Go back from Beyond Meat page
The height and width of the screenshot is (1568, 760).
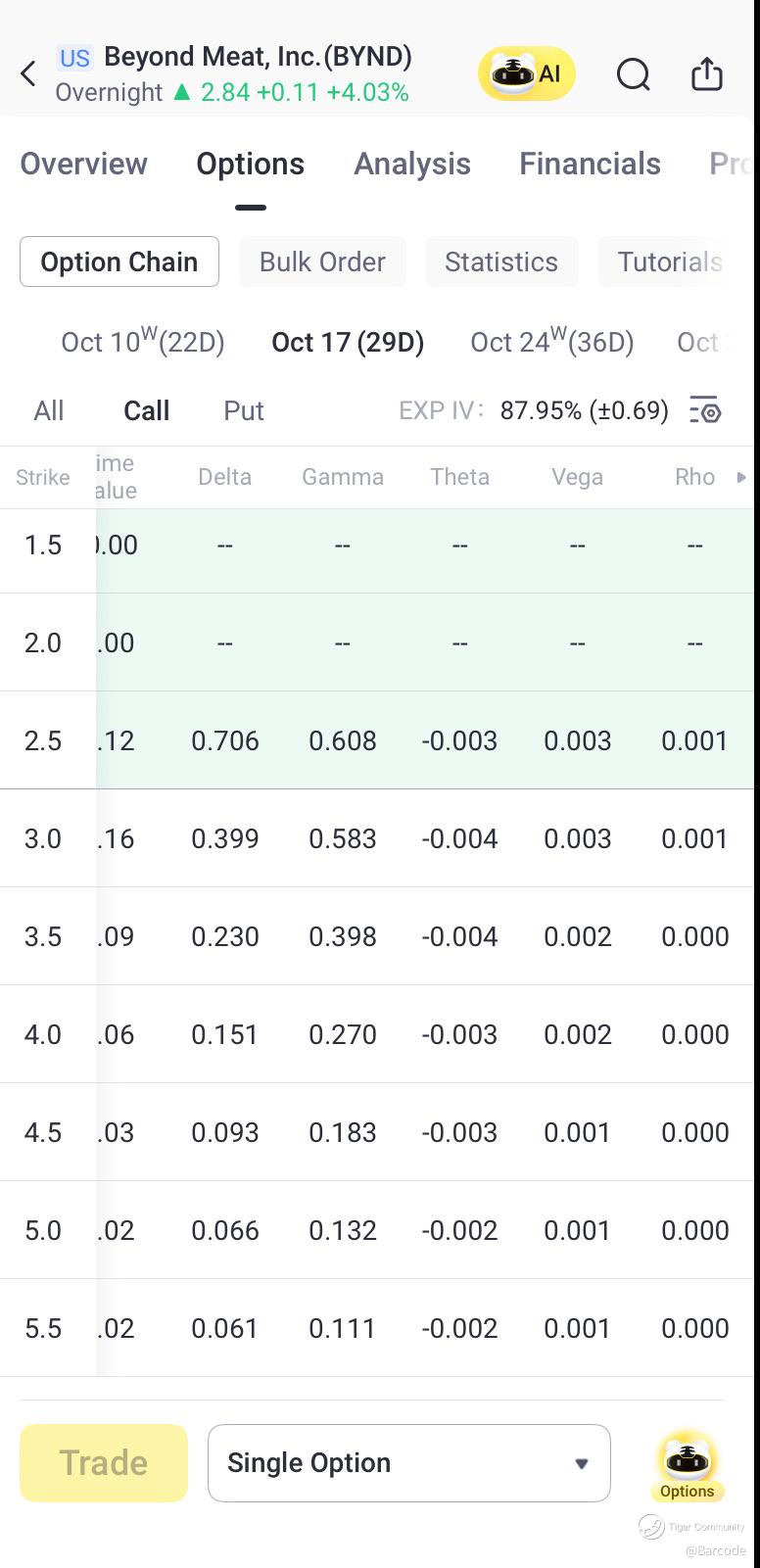29,73
